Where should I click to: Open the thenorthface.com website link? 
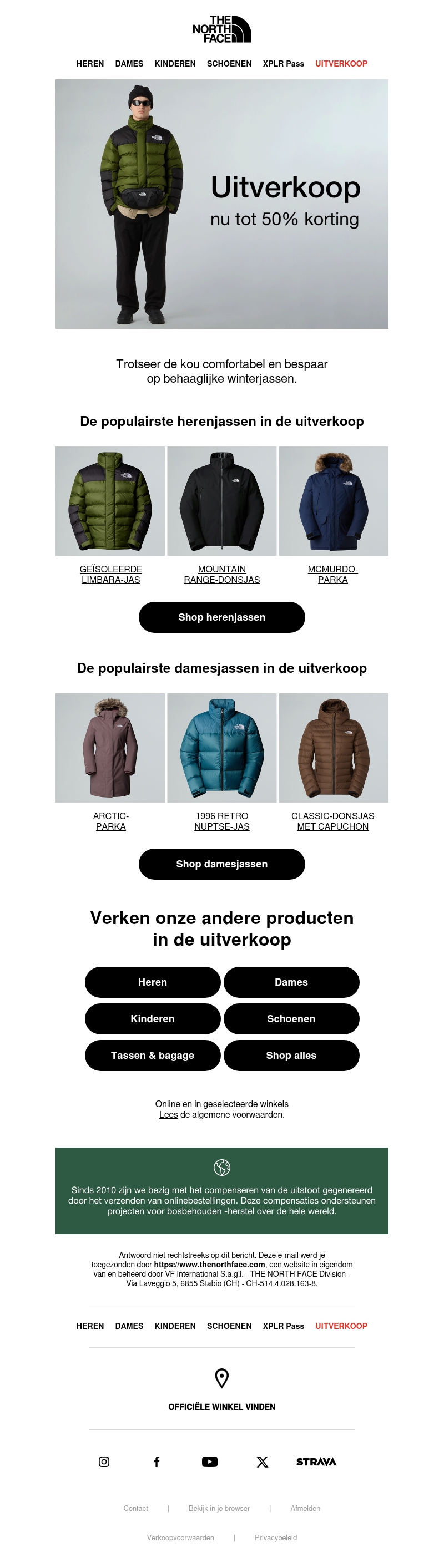coord(210,1264)
